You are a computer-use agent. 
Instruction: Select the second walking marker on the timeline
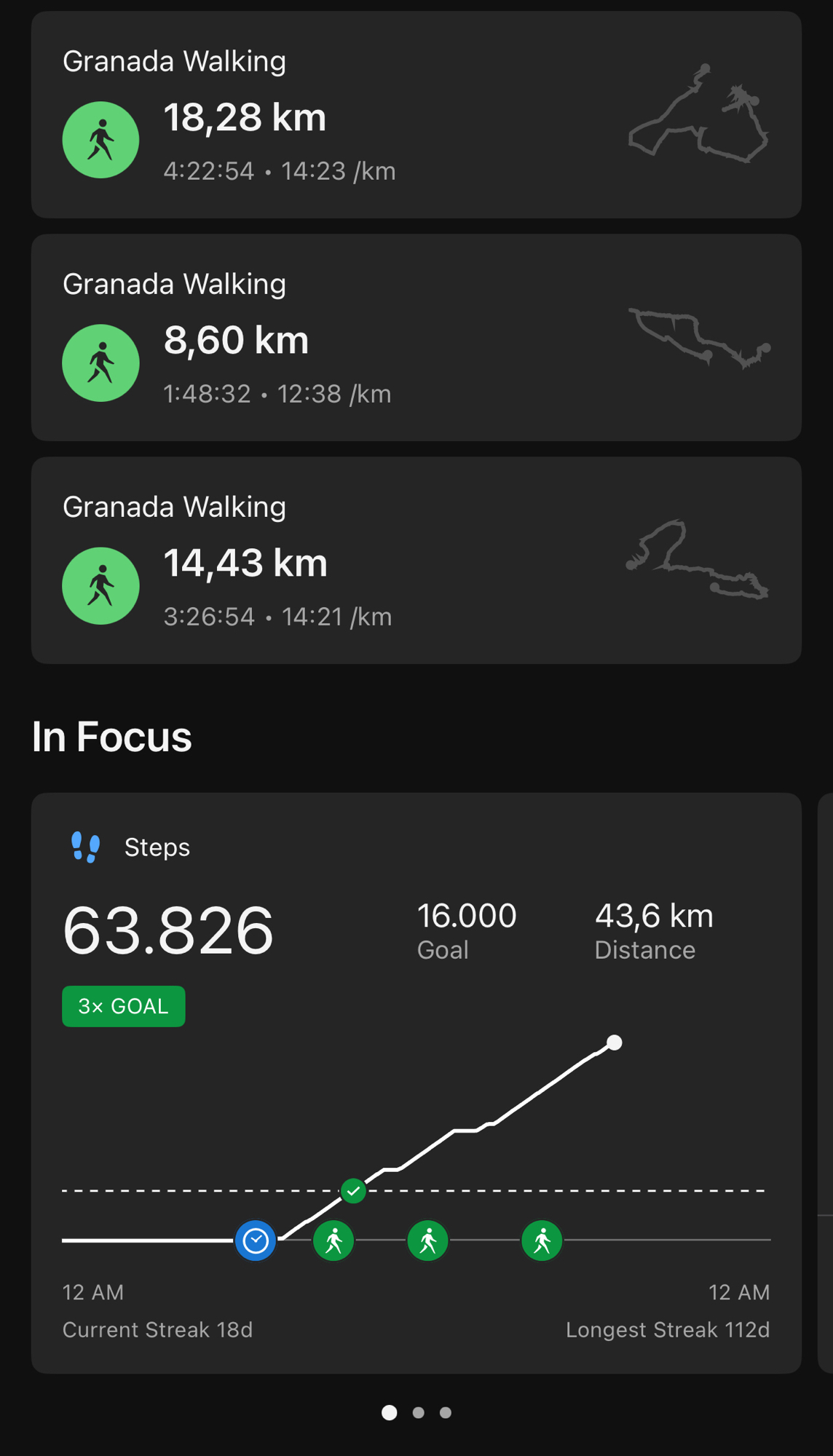point(428,1241)
